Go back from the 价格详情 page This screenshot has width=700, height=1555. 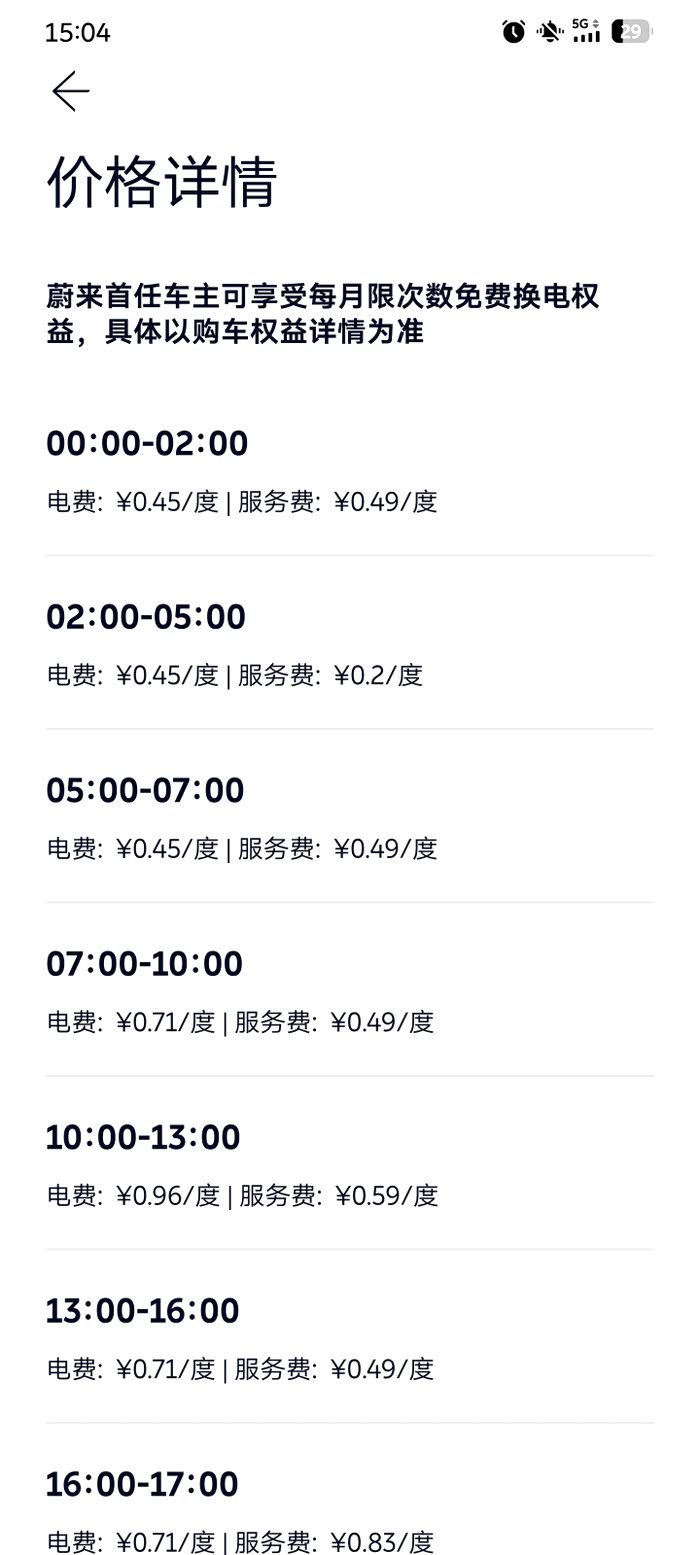[70, 91]
